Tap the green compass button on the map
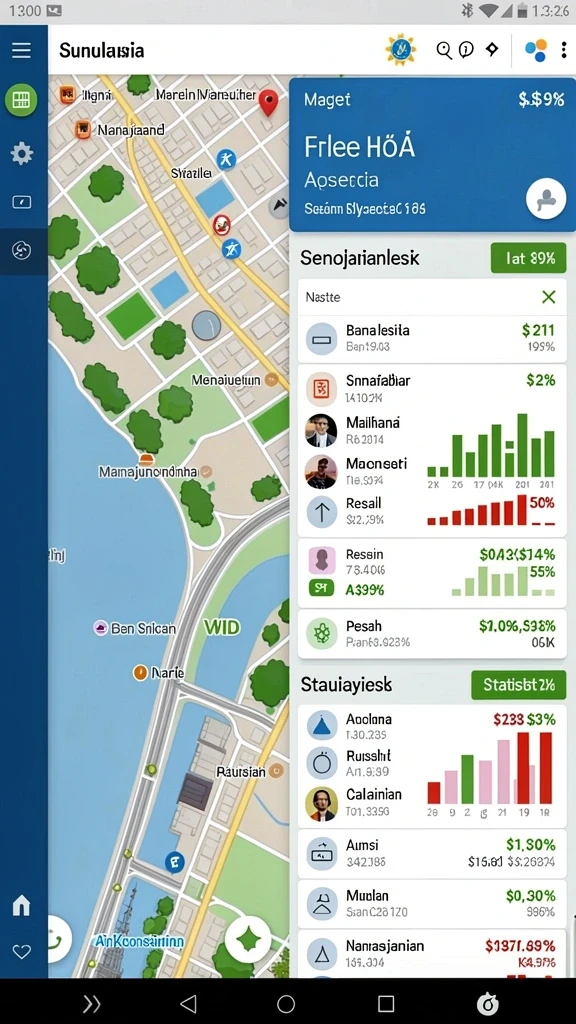Viewport: 576px width, 1024px height. click(x=248, y=939)
